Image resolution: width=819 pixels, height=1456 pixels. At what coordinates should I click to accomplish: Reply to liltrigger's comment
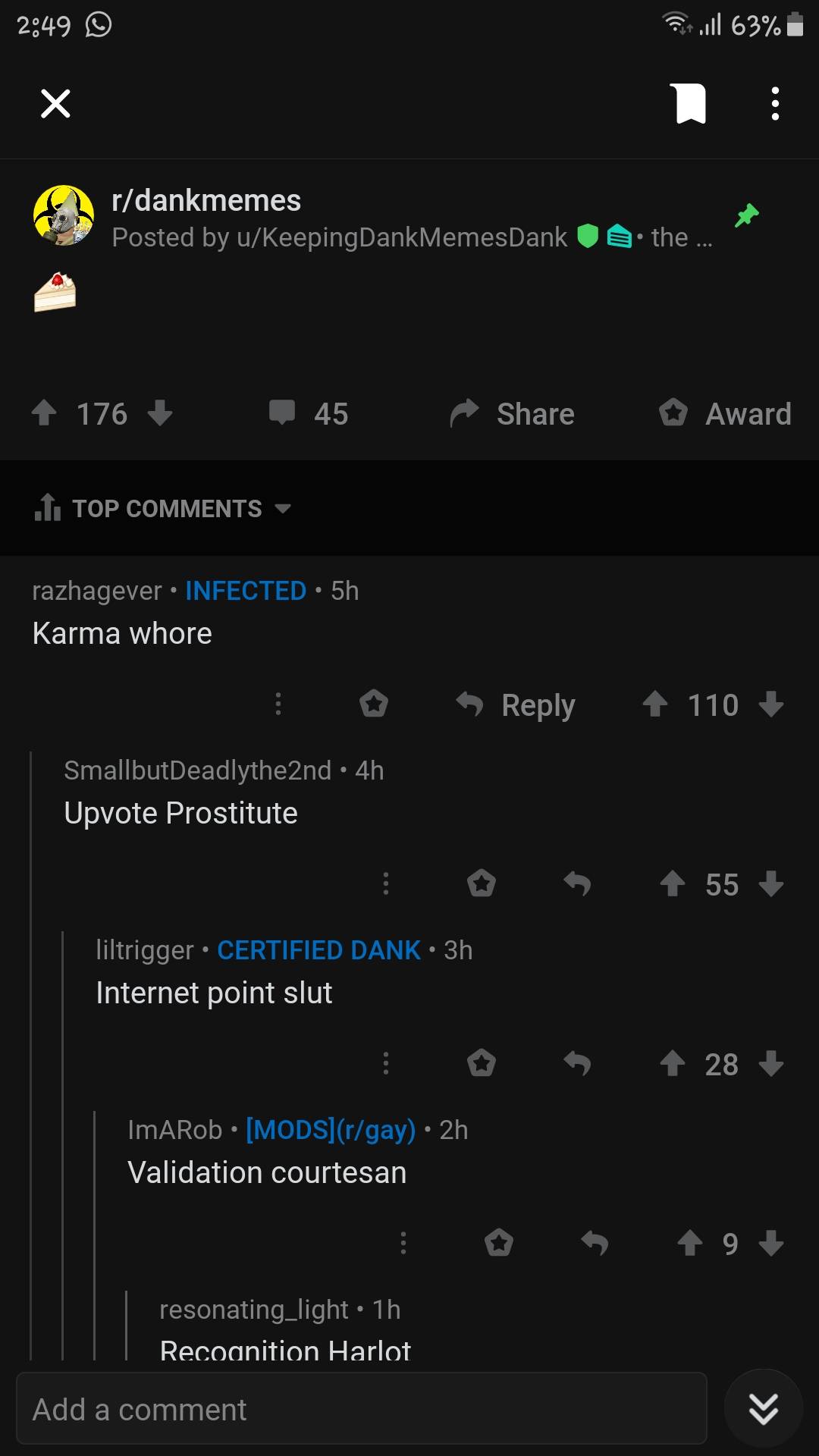578,1064
